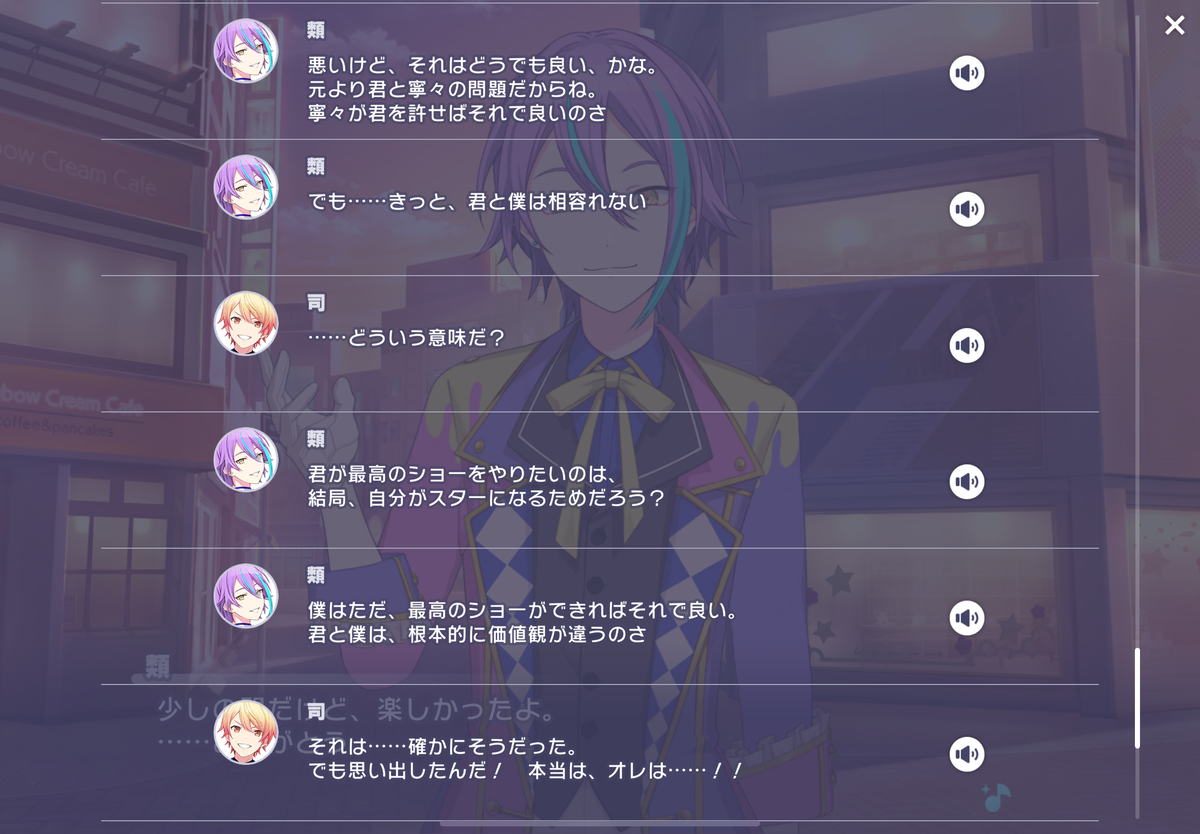
Task: Play voice for 僕はただ、最高のショー line
Action: point(967,618)
